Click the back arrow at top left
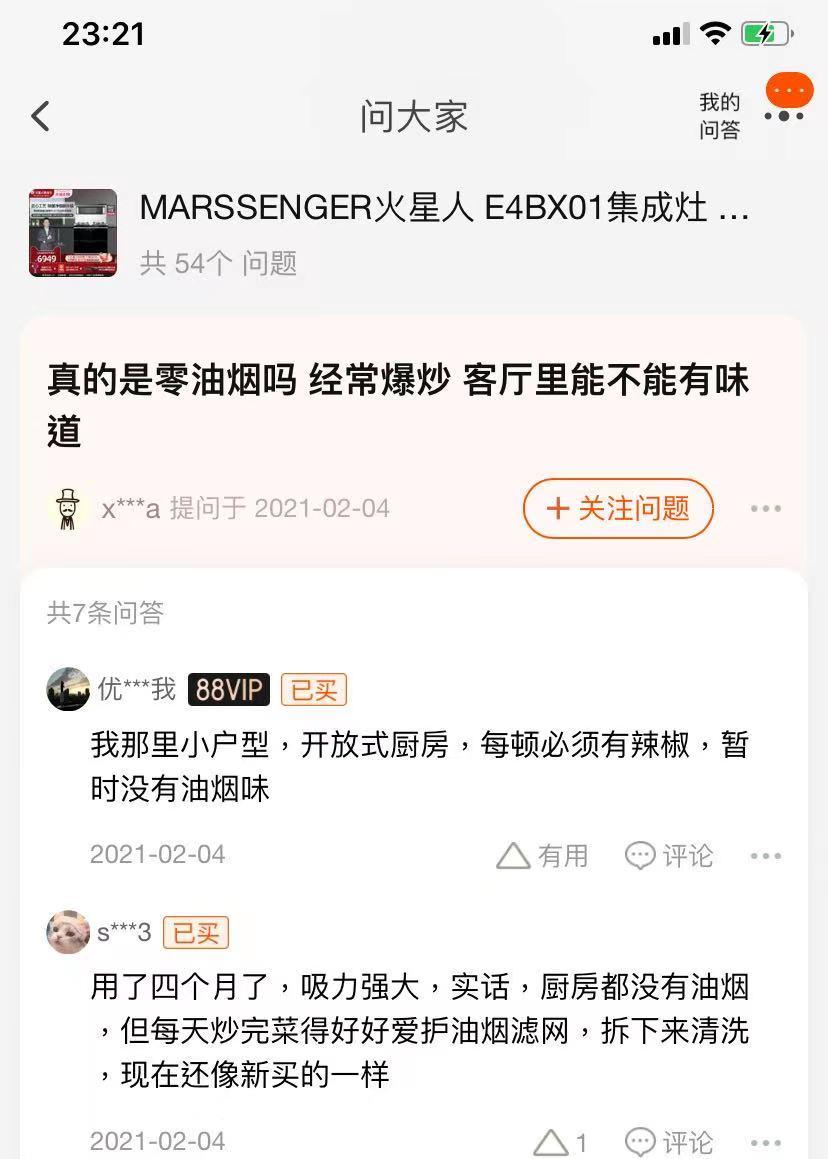This screenshot has height=1159, width=828. tap(38, 116)
